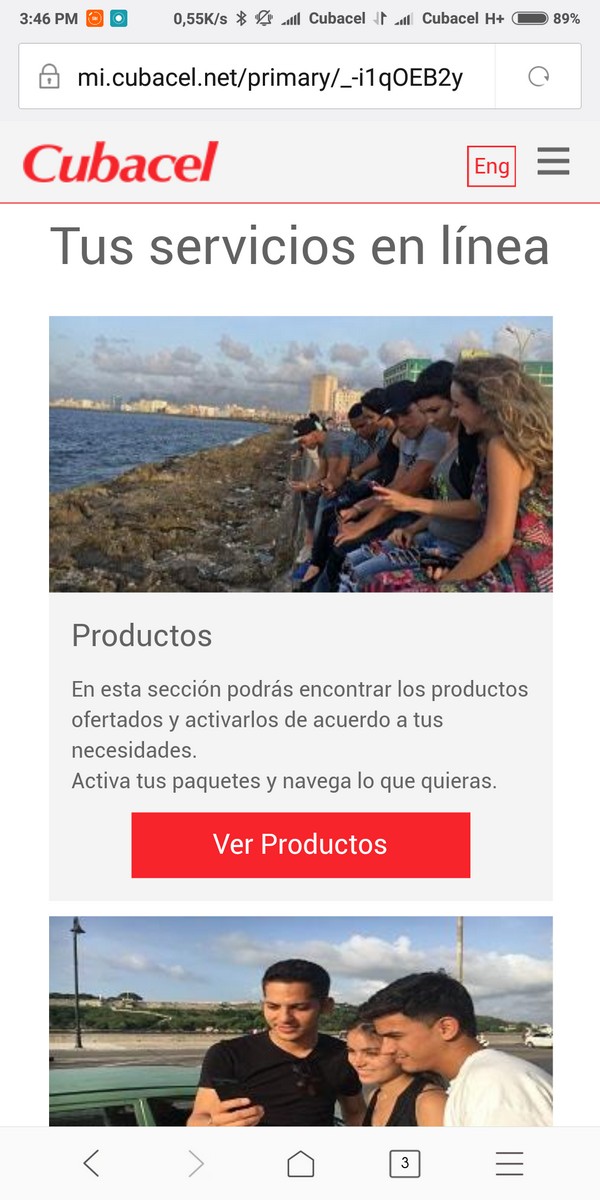Reload the current page
Screen dimensions: 600x1200
tap(539, 77)
